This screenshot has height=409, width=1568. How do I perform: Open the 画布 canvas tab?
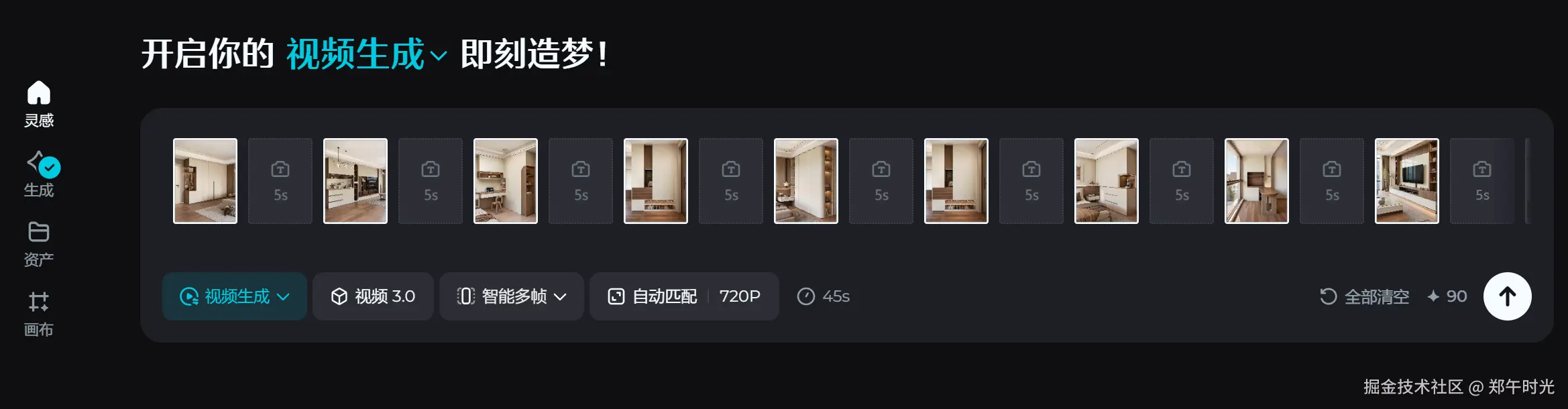[x=39, y=314]
